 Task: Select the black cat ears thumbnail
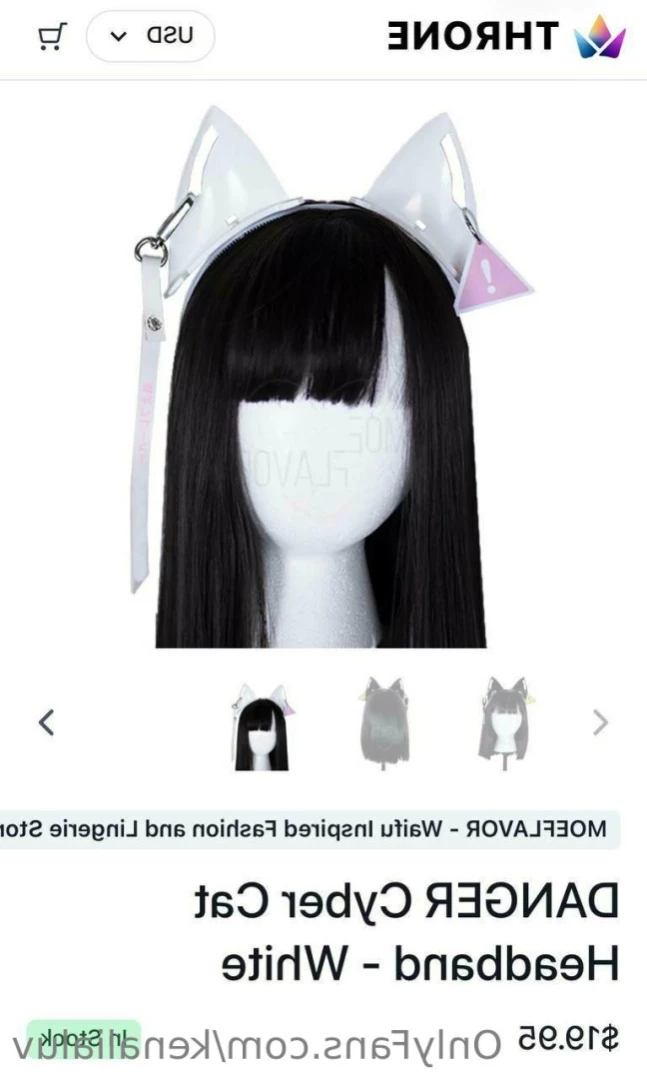coord(503,720)
